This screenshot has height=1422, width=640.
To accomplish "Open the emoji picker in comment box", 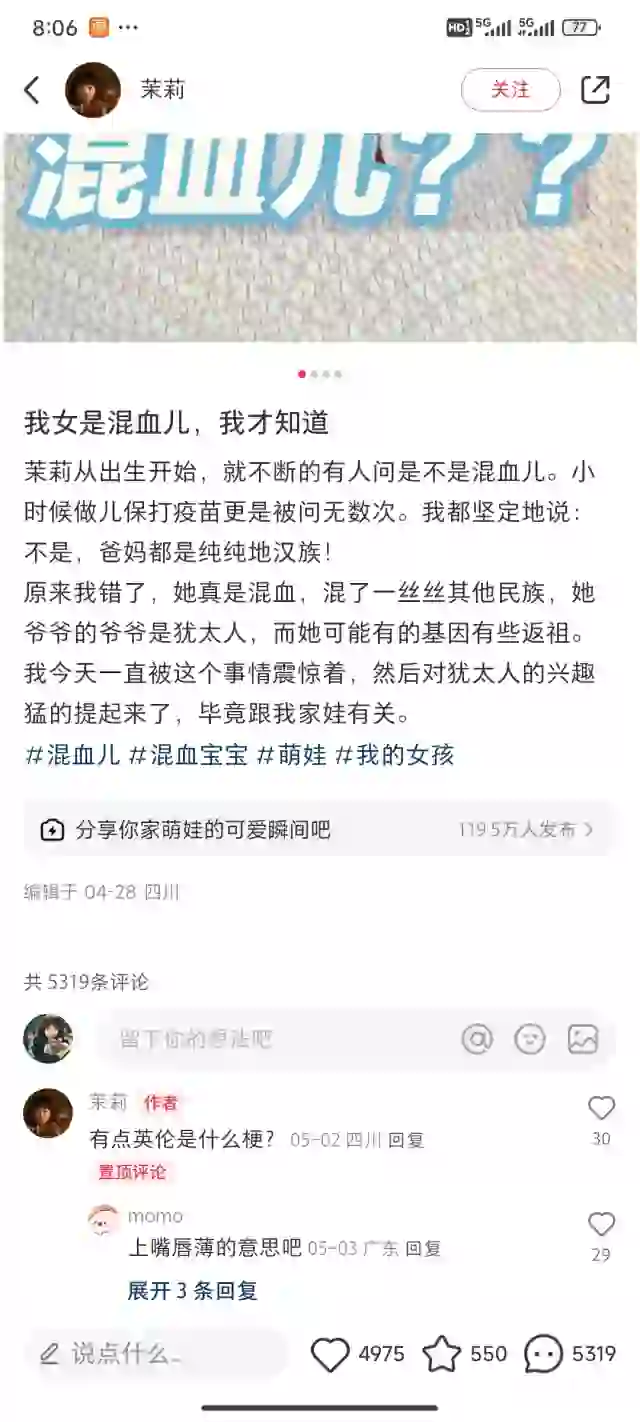I will 530,1039.
